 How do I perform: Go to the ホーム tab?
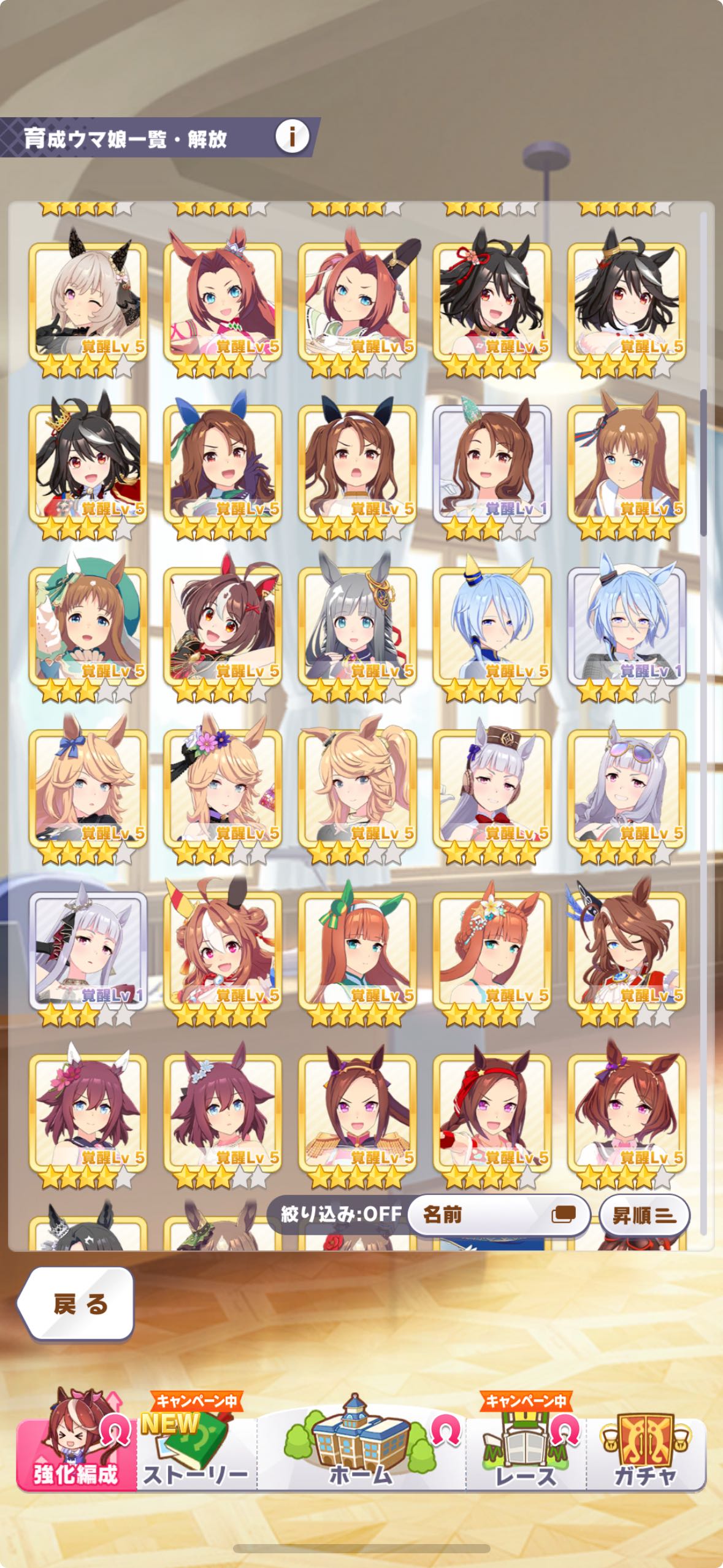[361, 1456]
